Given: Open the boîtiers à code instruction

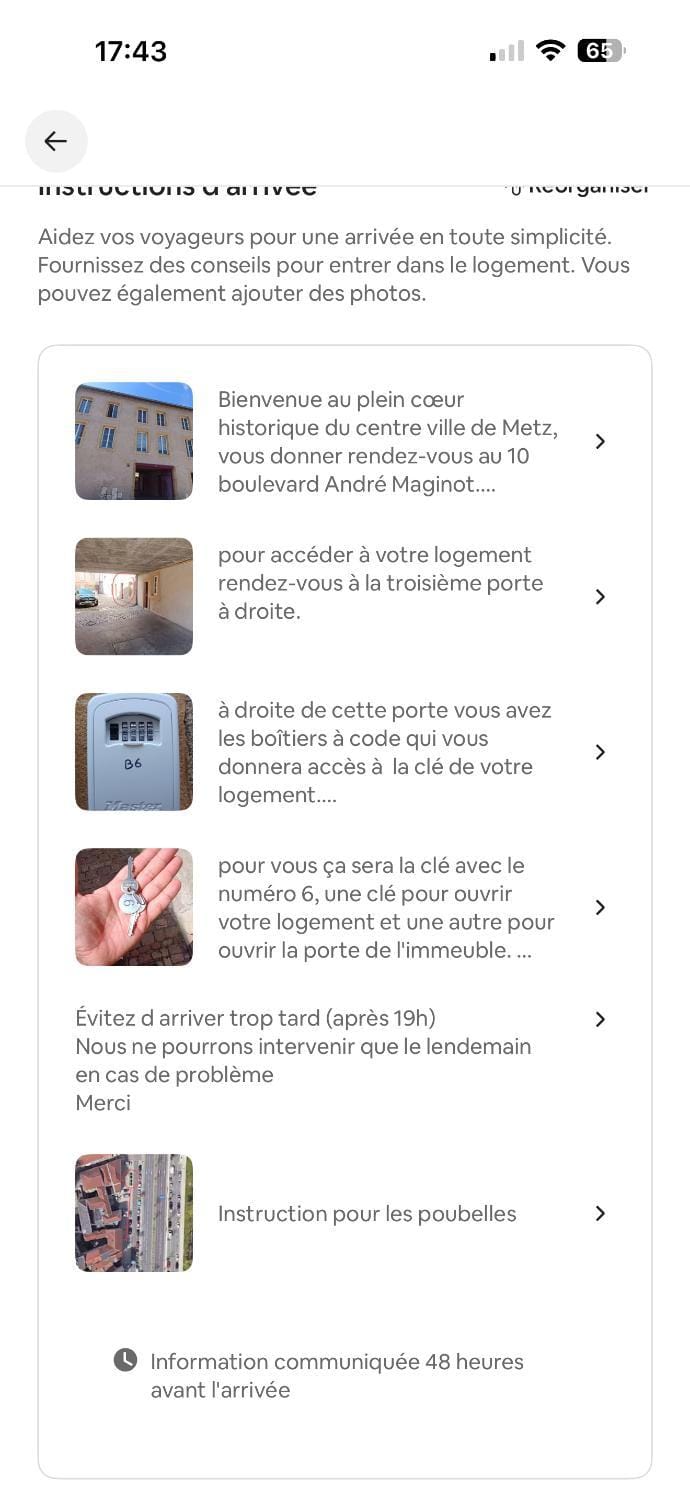Looking at the screenshot, I should click(x=344, y=752).
